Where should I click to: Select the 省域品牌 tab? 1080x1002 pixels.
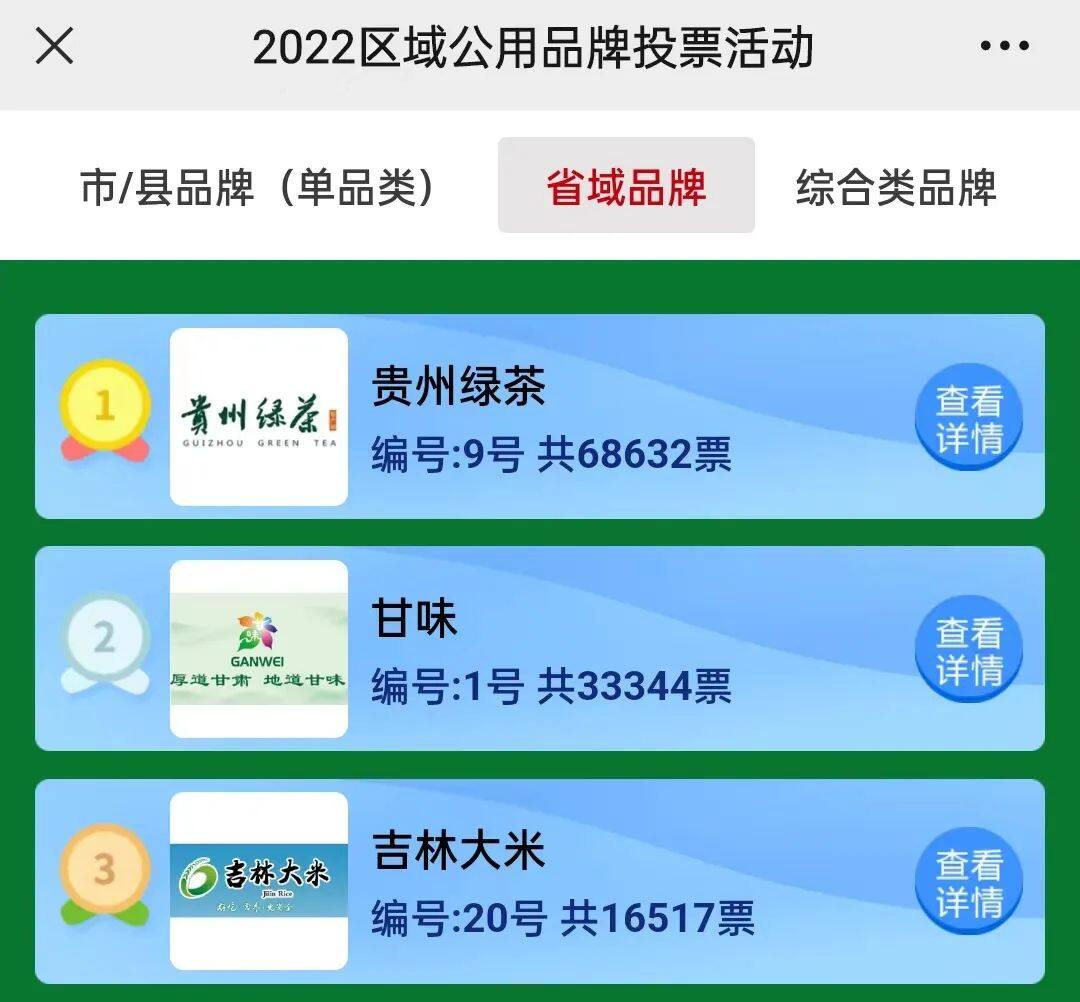pos(626,186)
